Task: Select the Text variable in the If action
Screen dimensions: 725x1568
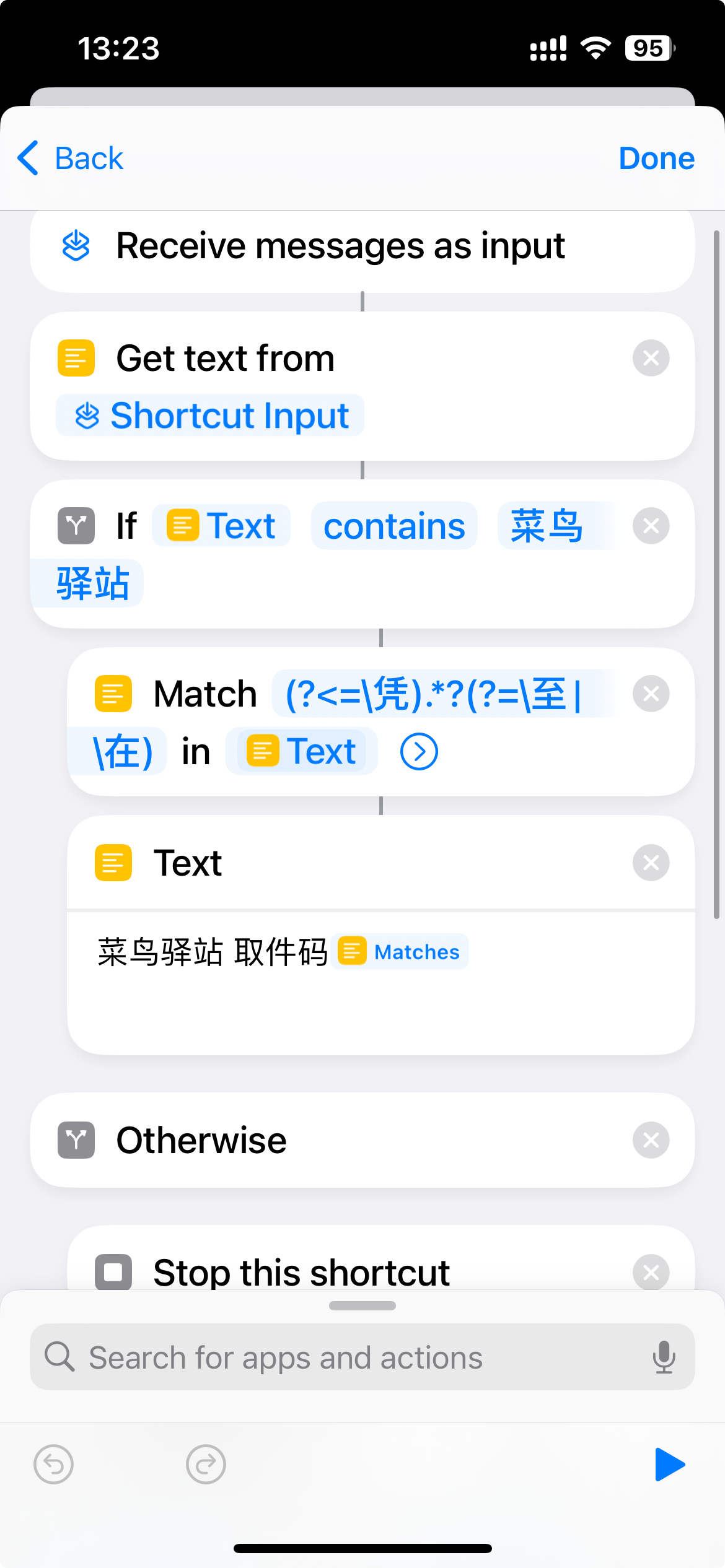Action: click(222, 526)
